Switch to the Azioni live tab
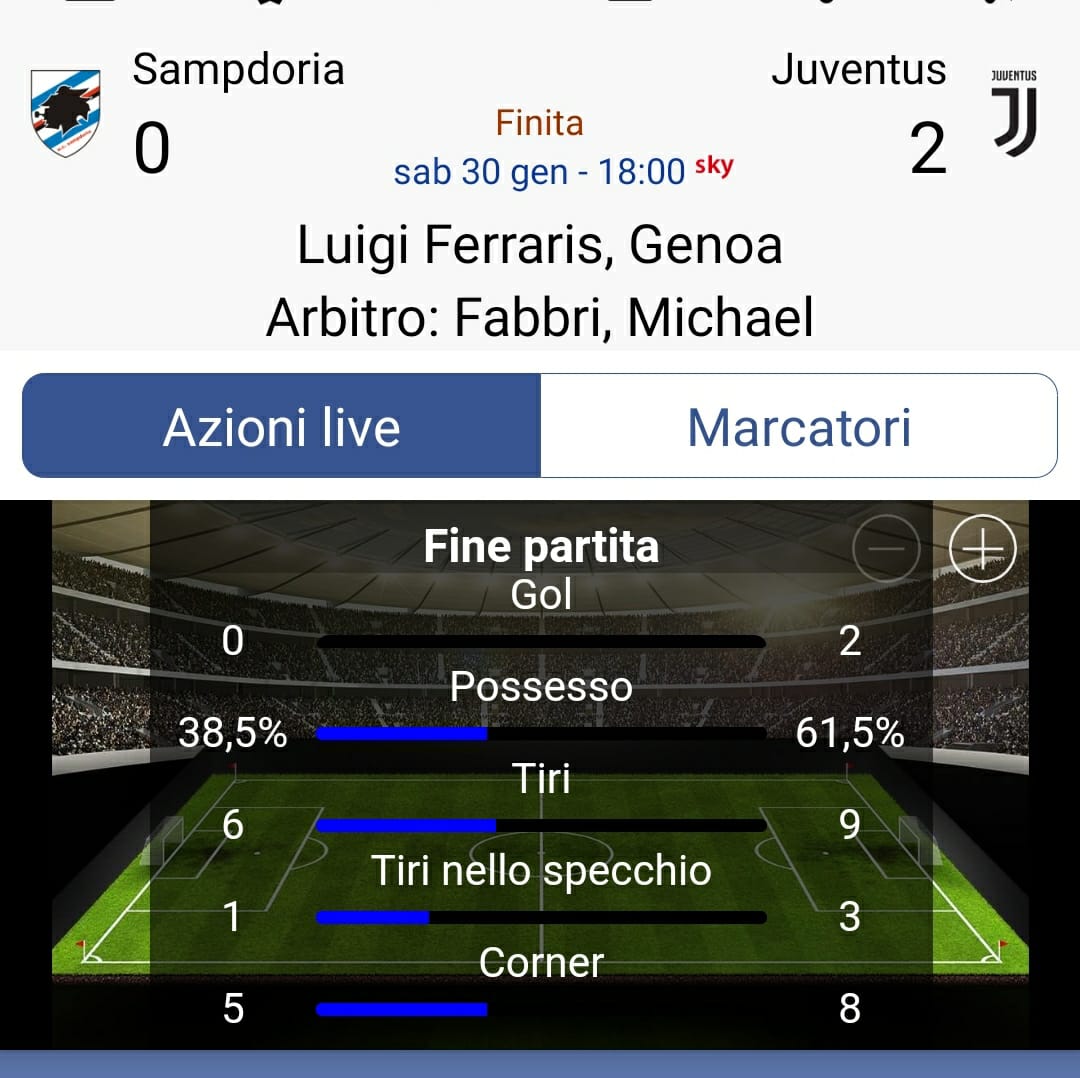The width and height of the screenshot is (1080, 1078). pos(282,427)
